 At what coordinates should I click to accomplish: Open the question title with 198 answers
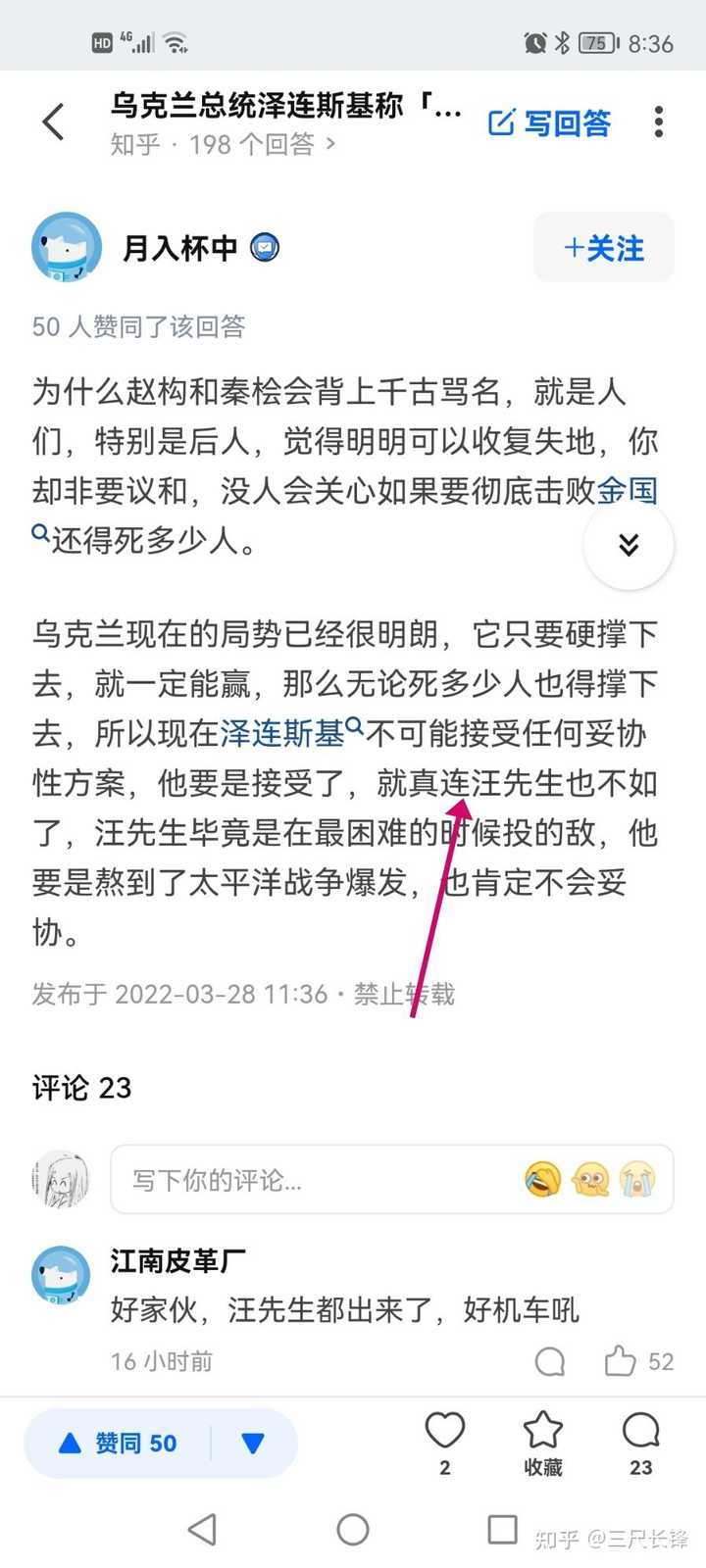pyautogui.click(x=284, y=106)
